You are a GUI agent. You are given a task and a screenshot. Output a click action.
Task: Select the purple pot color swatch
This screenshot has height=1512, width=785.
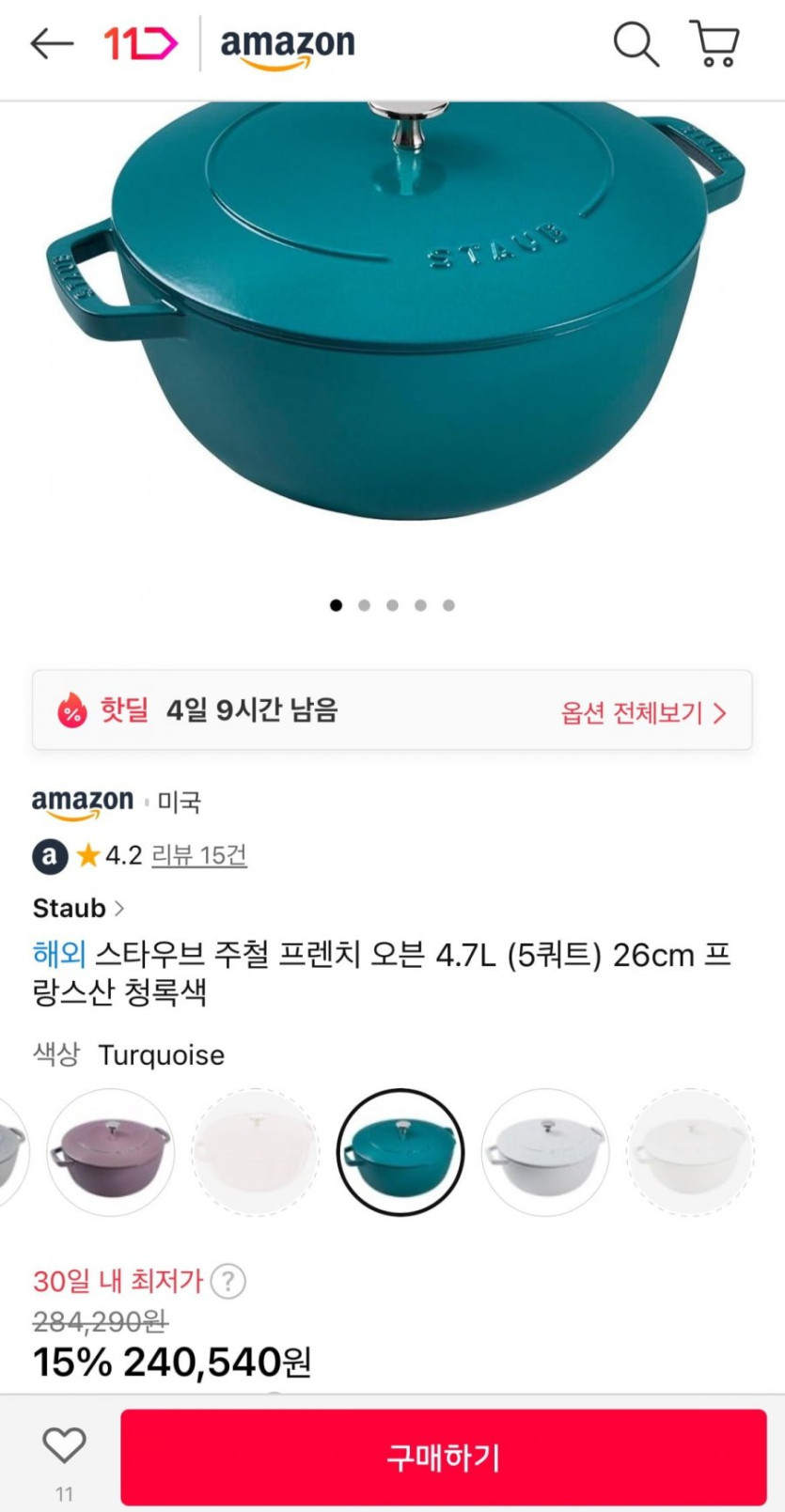pos(111,1152)
